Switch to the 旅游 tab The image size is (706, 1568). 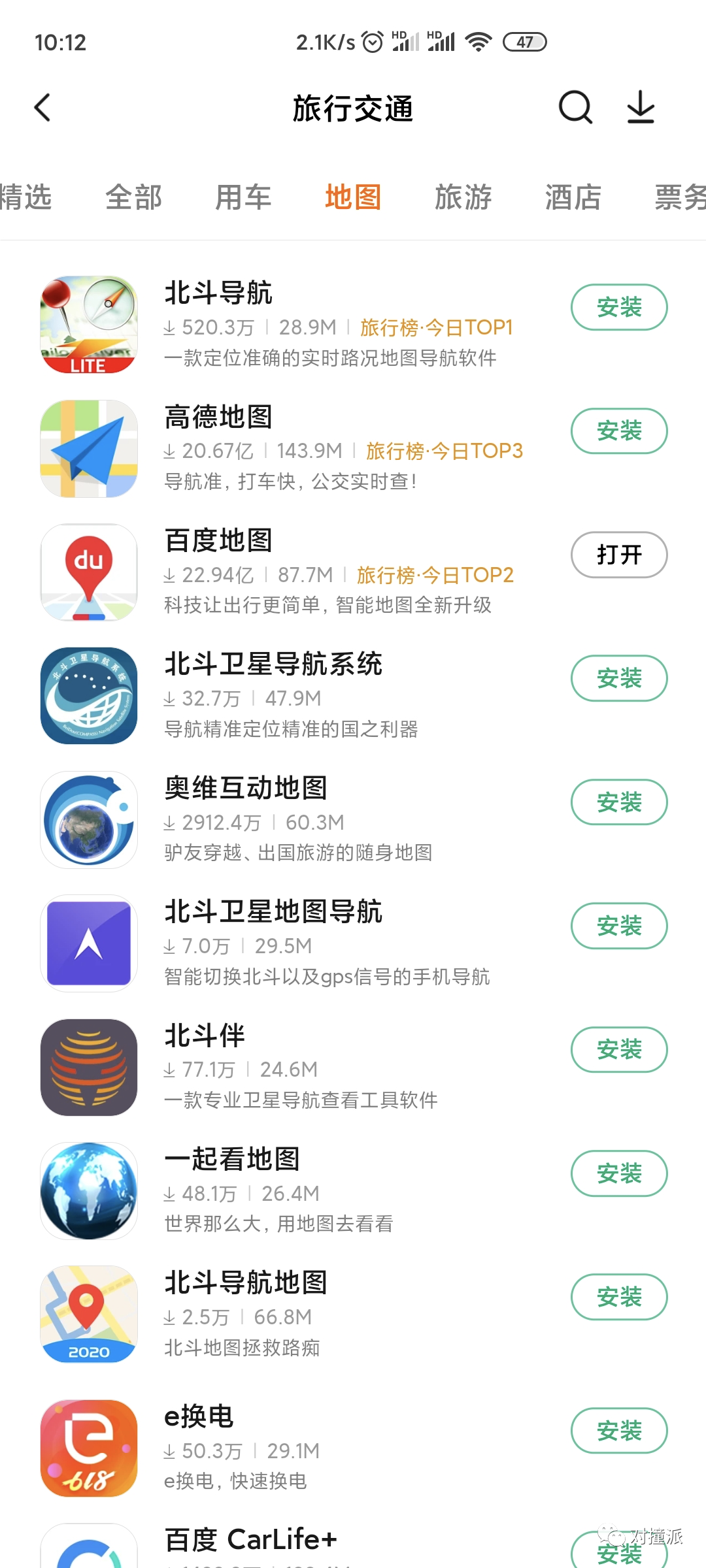(463, 197)
